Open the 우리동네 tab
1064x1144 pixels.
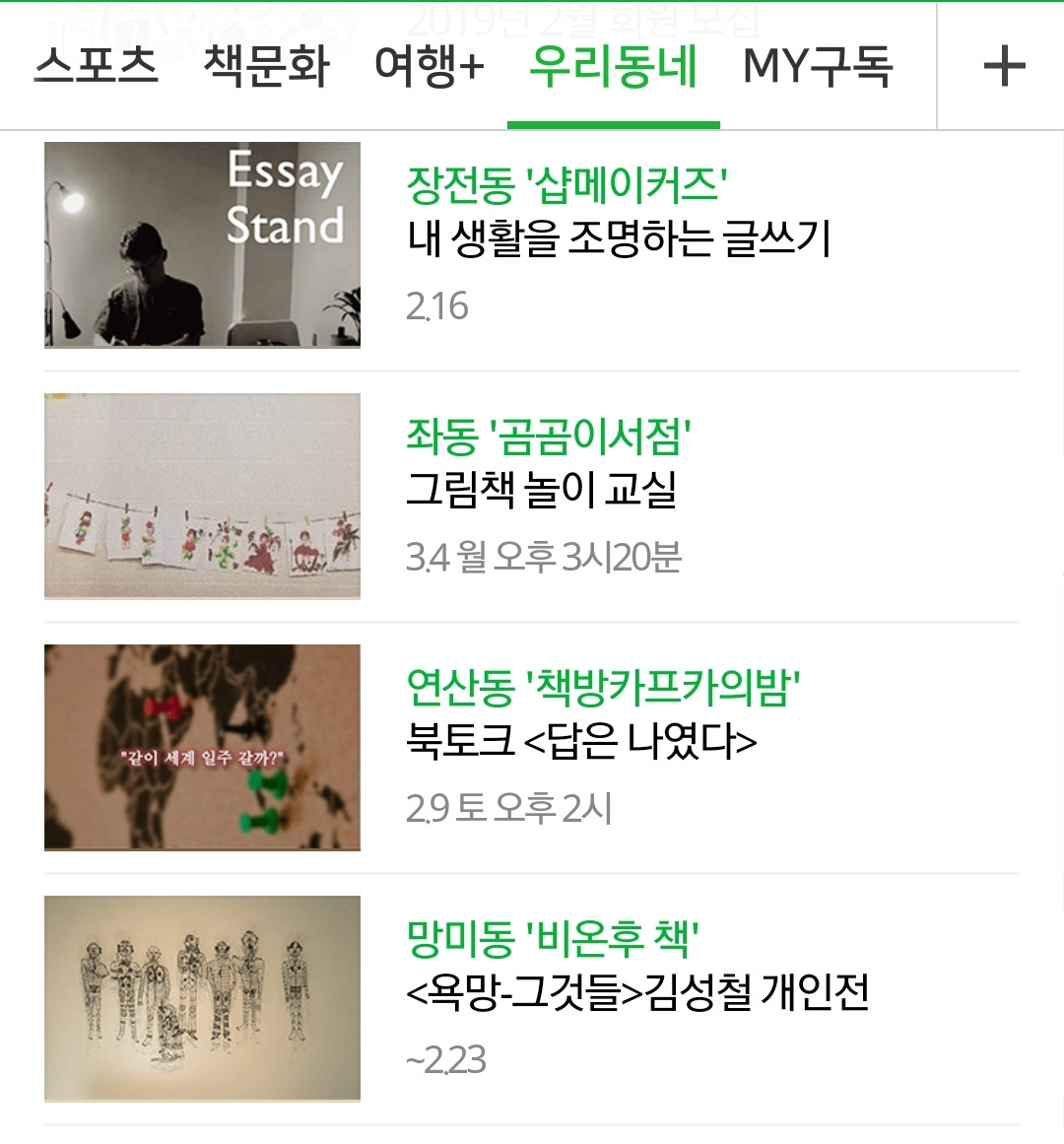(x=613, y=67)
